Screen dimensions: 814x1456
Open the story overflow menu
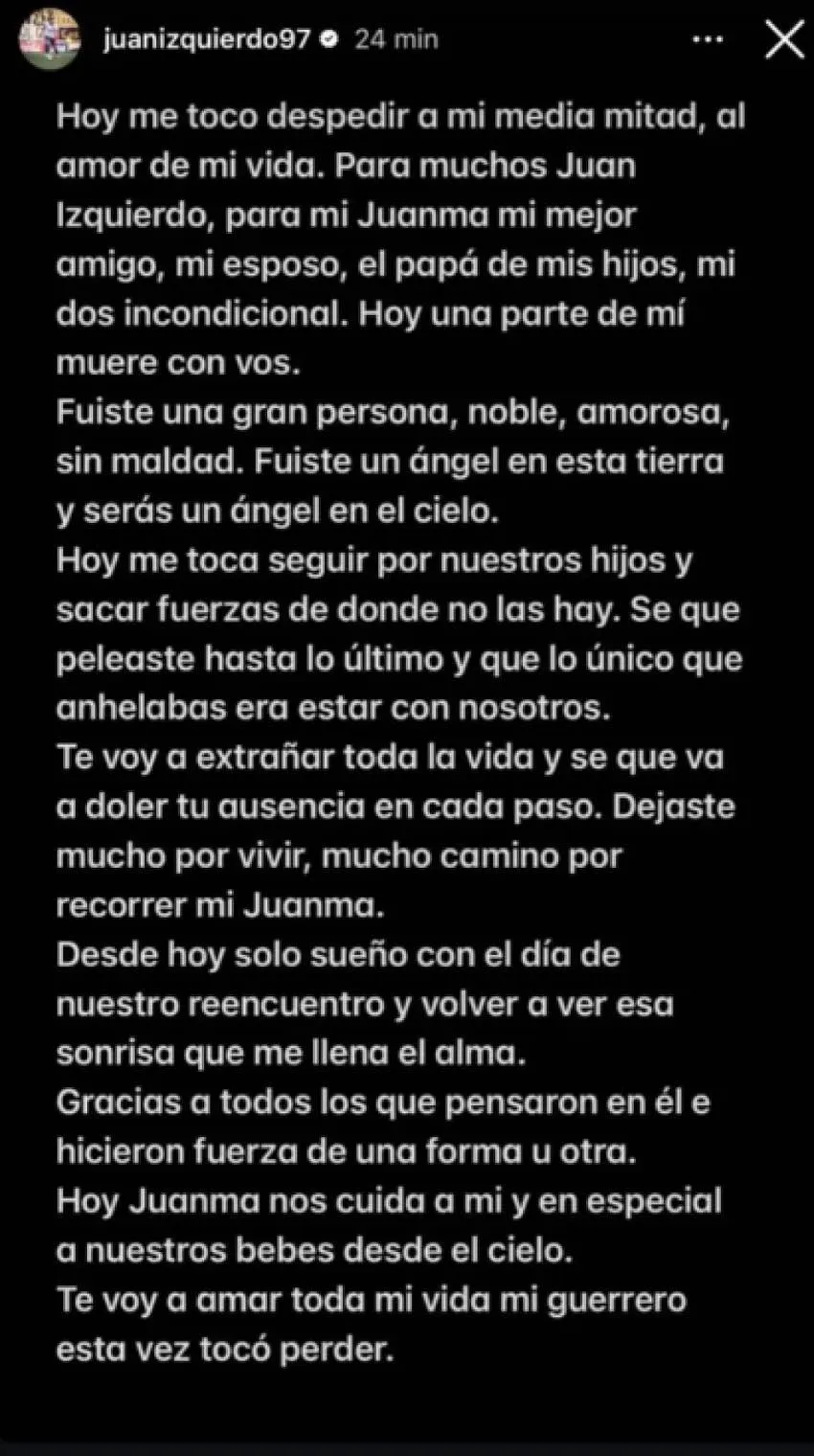pos(709,40)
